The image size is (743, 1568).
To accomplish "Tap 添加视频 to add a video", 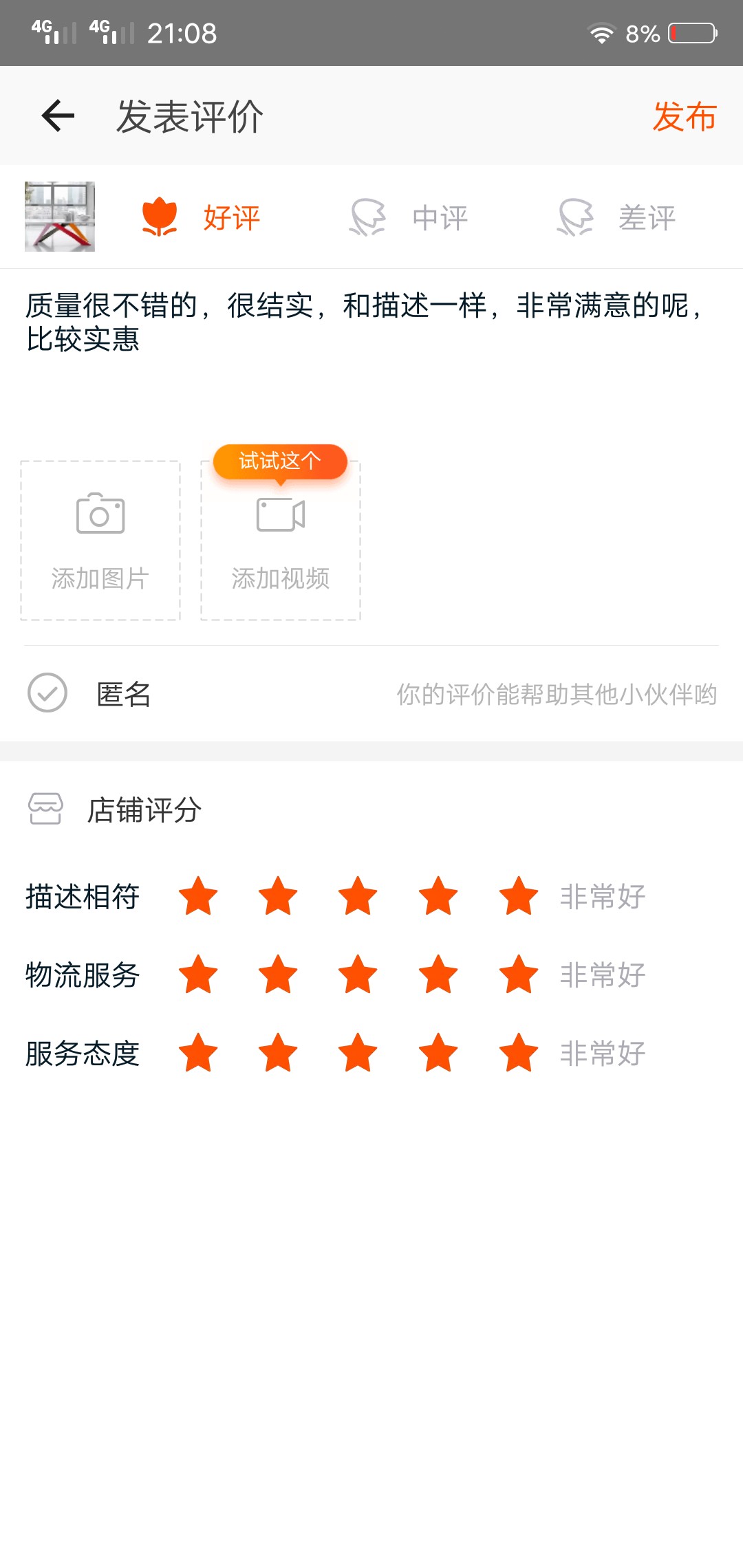I will coord(281,541).
